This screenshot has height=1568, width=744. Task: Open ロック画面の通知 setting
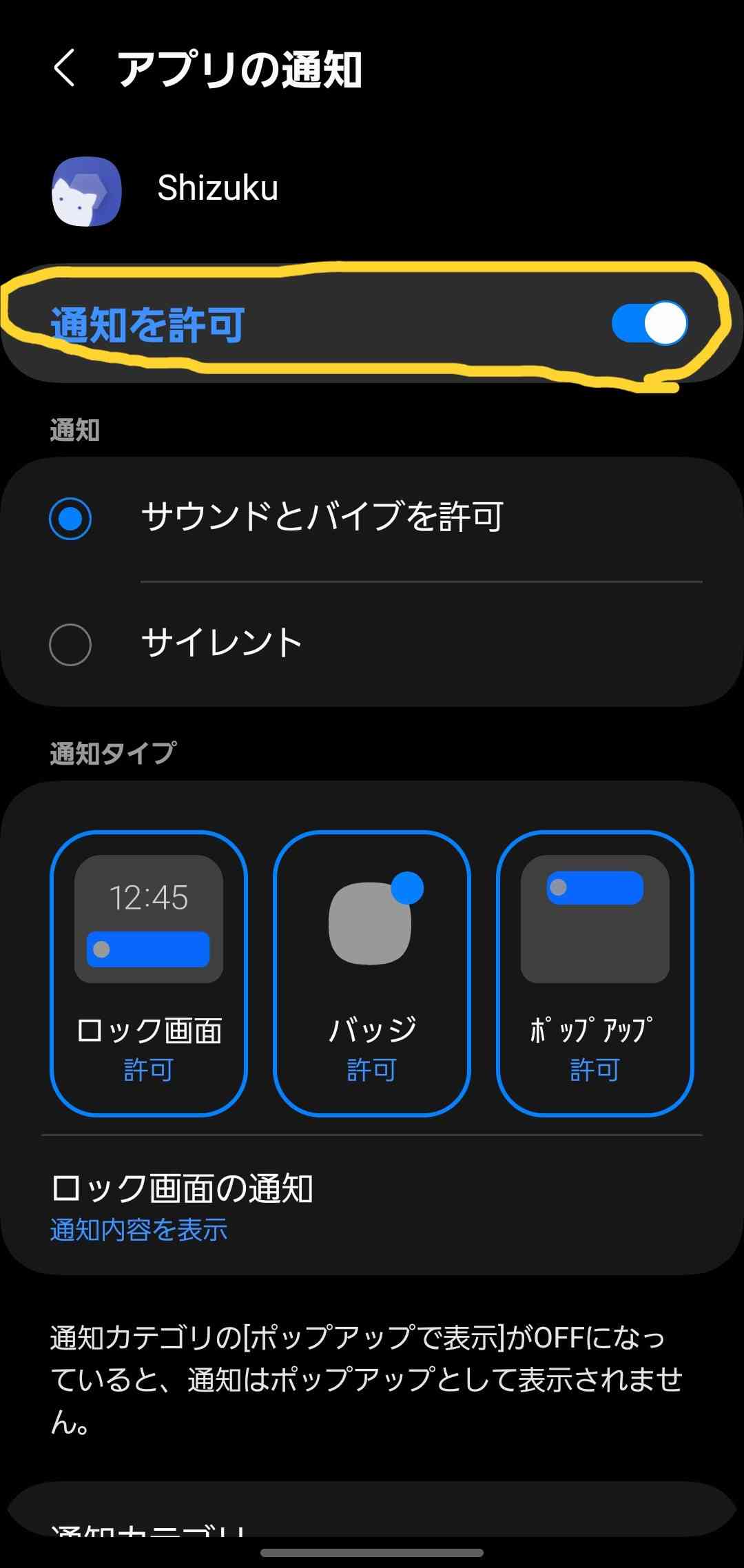[x=372, y=1206]
